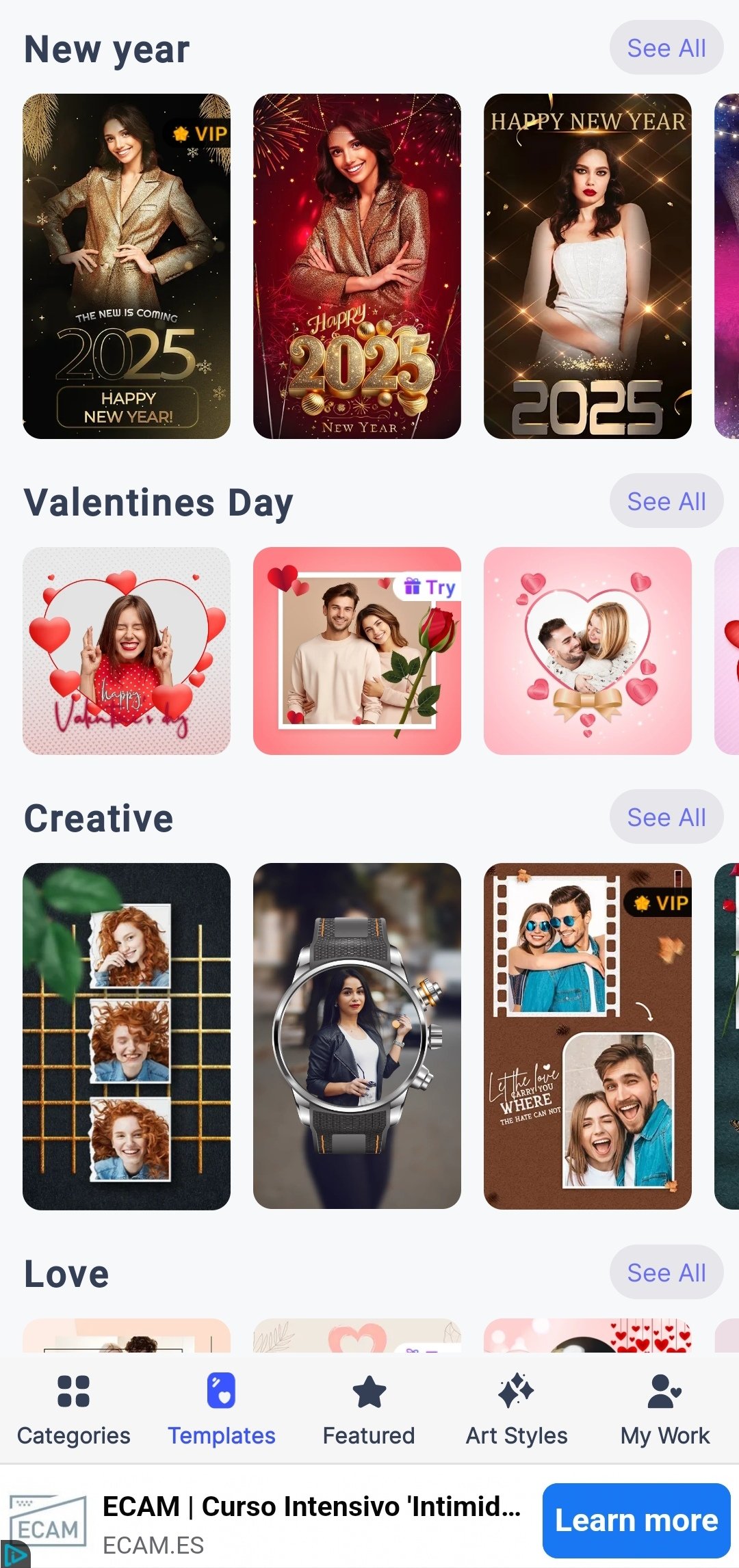
Task: Select the Happy New Year white dress template
Action: pos(587,266)
